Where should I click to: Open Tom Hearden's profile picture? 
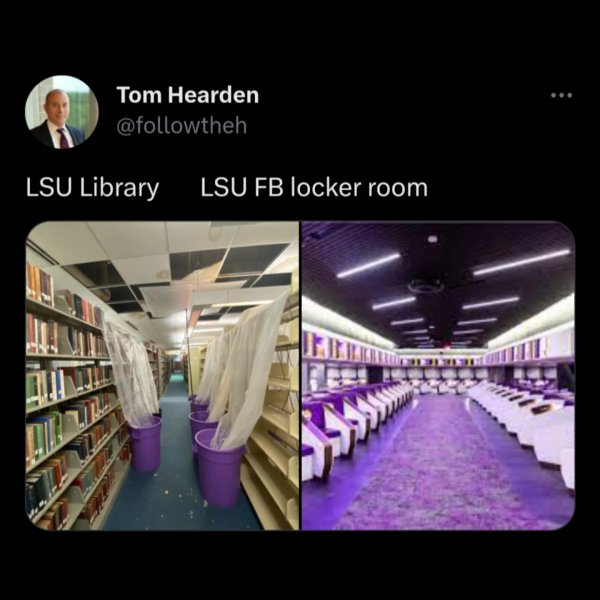[x=61, y=111]
